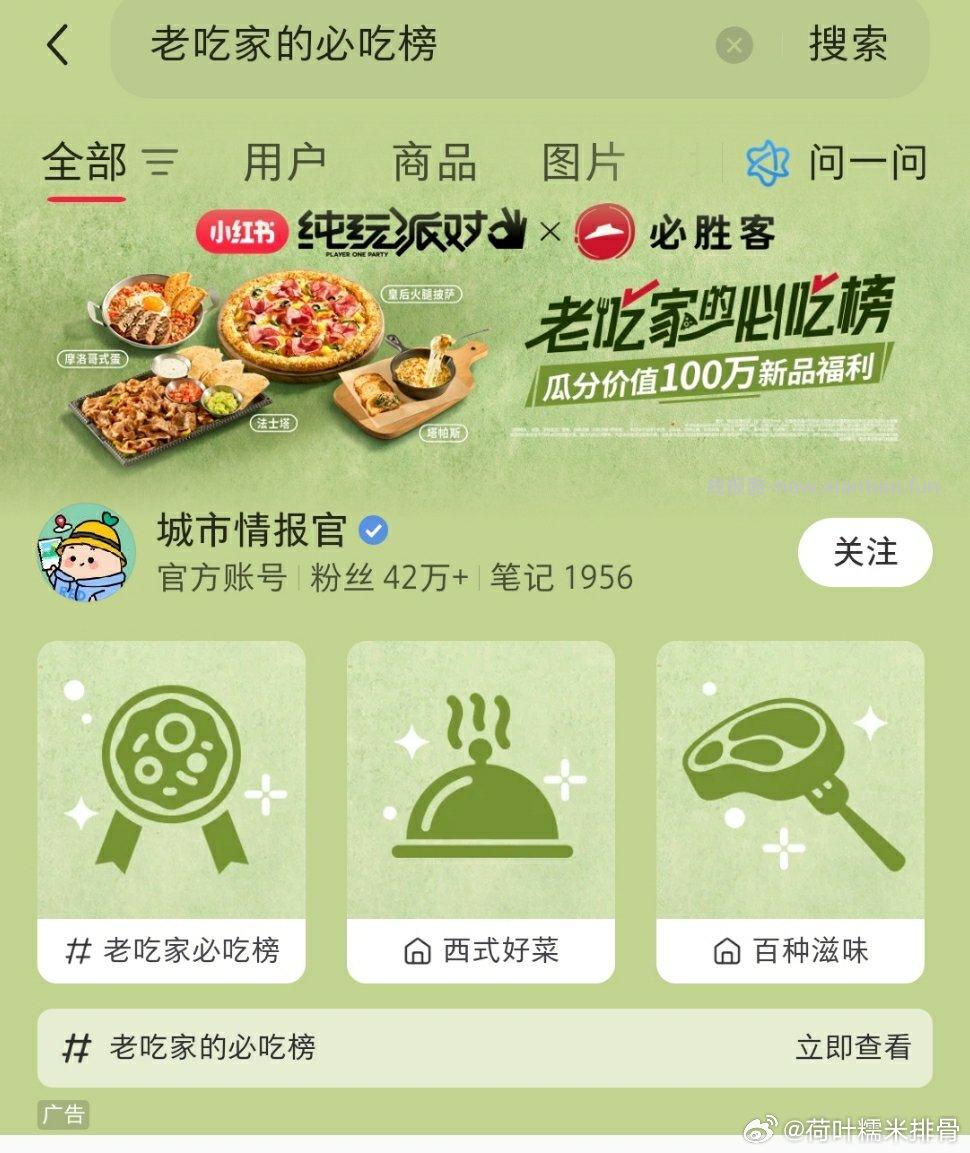Tap the clear button in the search bar
Screen dimensions: 970x1153
tap(735, 44)
